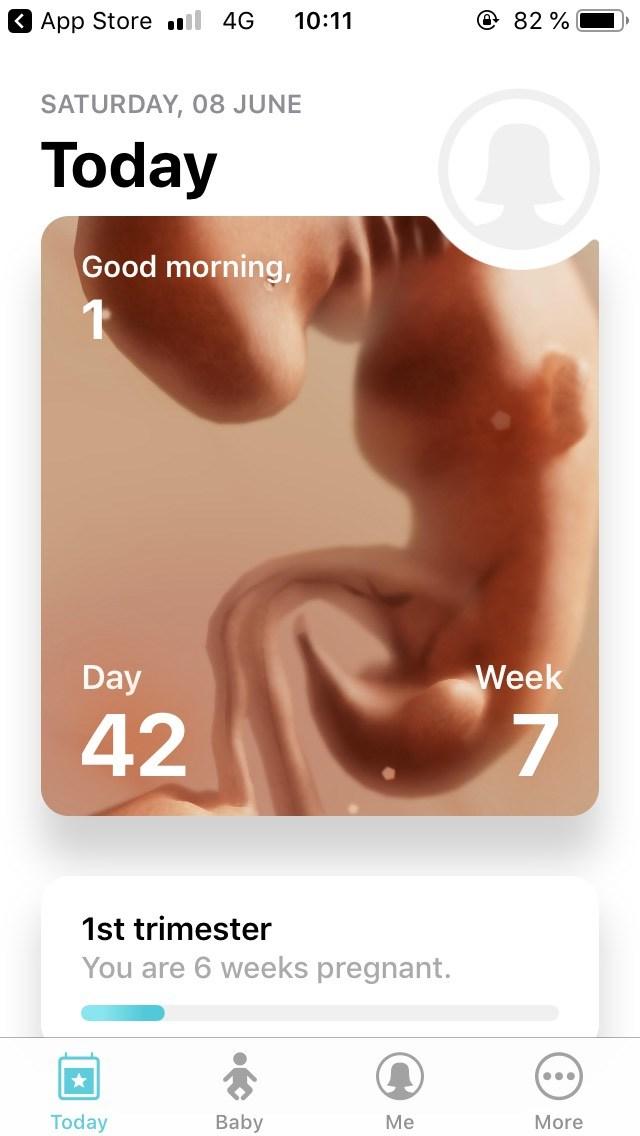The width and height of the screenshot is (640, 1136).
Task: Return to the App Store
Action: pos(80,21)
